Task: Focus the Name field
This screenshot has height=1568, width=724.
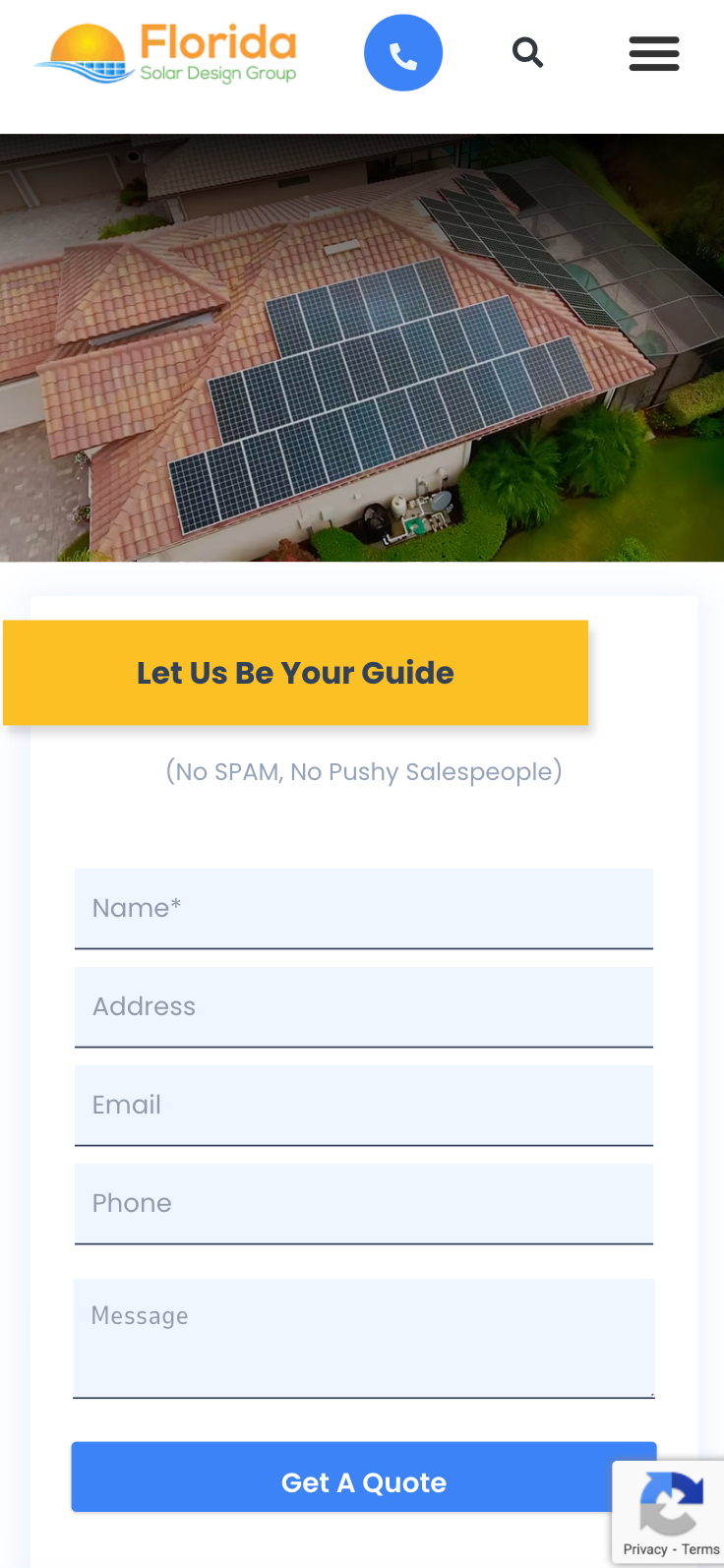Action: point(364,908)
